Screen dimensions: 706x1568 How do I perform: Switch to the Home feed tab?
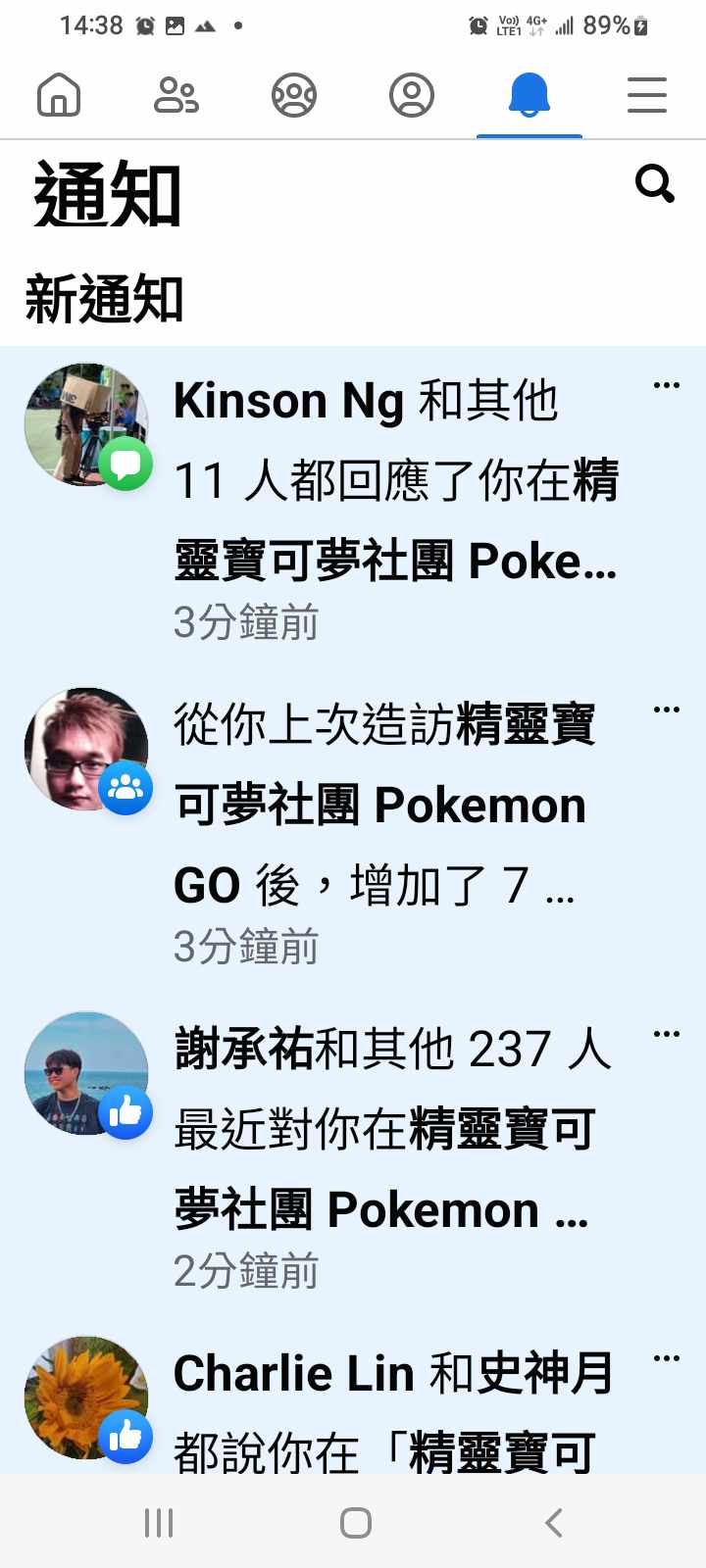click(59, 96)
